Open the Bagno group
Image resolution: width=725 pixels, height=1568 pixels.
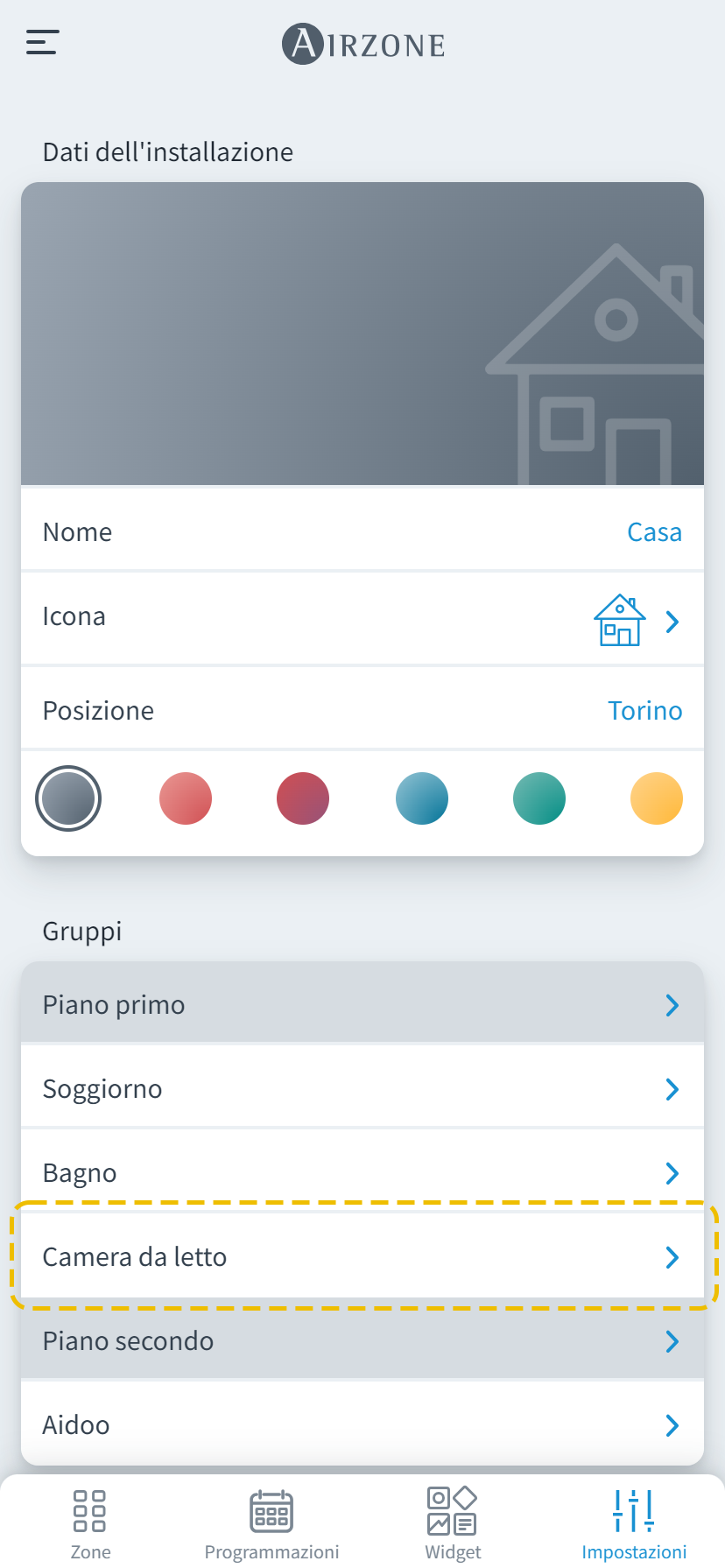(x=362, y=1172)
